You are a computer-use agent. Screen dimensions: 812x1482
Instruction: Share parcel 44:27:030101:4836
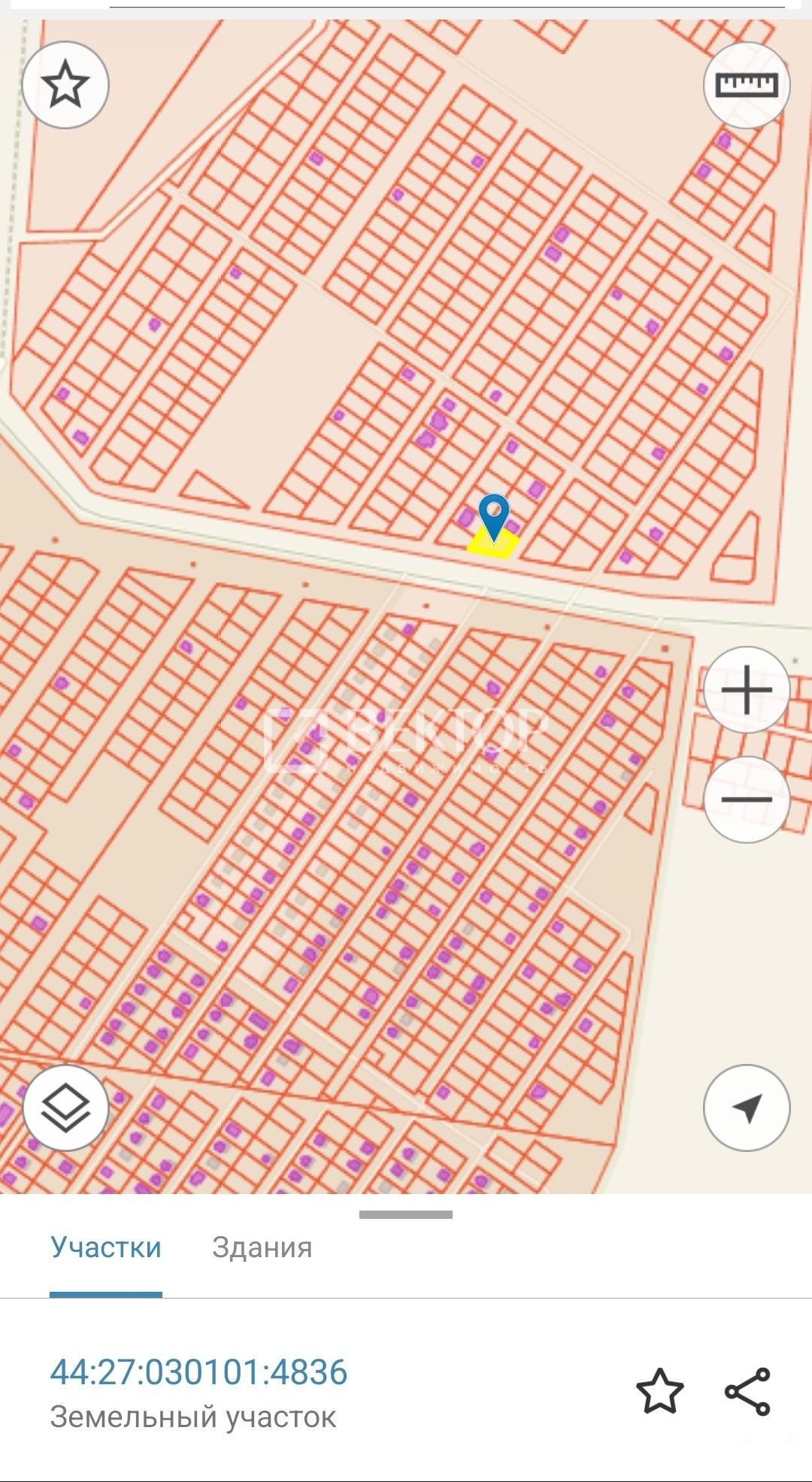coord(747,1391)
